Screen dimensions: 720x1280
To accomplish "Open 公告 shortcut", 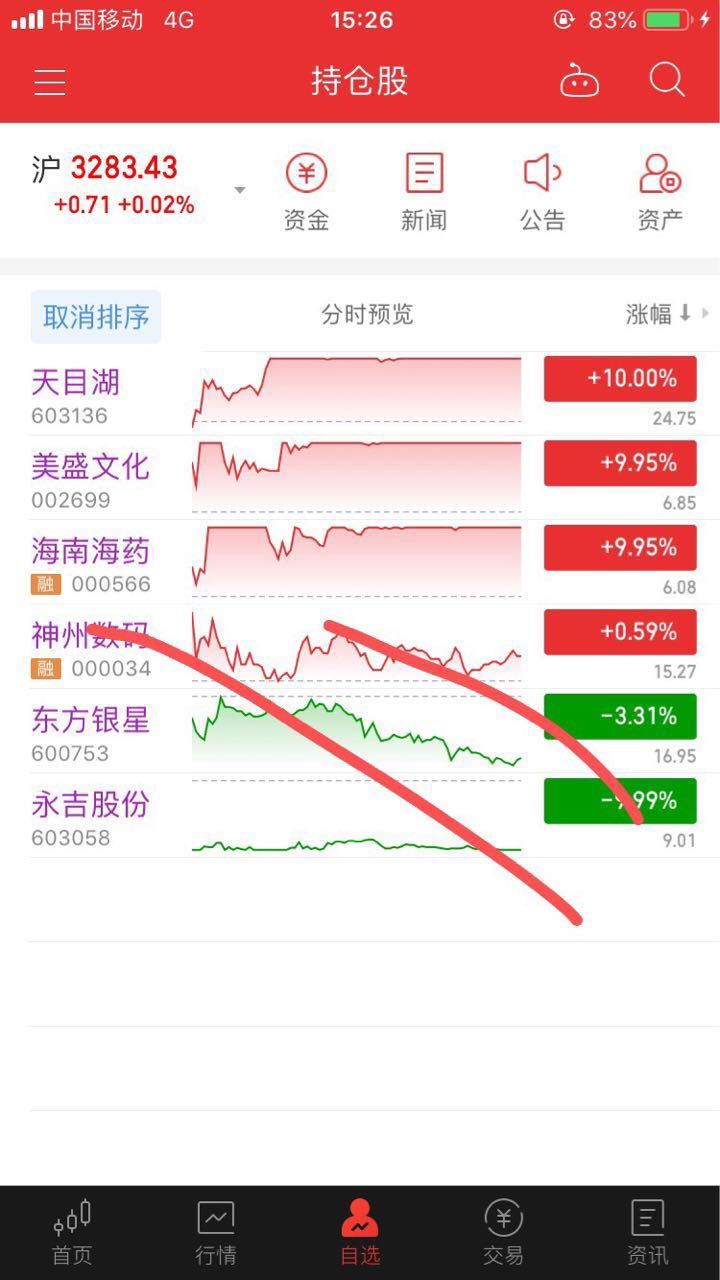I will [x=542, y=192].
